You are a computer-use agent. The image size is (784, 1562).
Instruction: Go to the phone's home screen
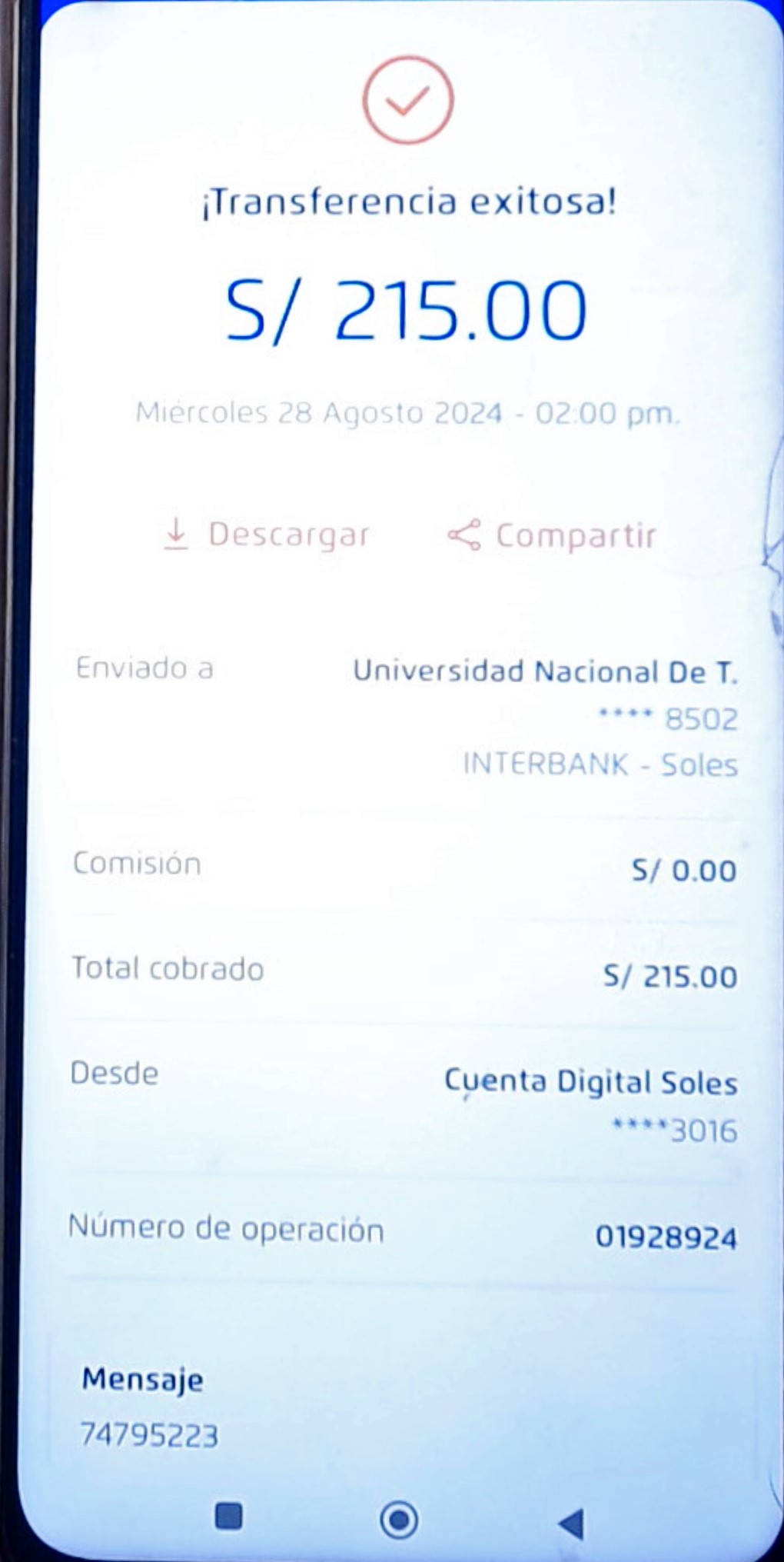click(x=399, y=1519)
